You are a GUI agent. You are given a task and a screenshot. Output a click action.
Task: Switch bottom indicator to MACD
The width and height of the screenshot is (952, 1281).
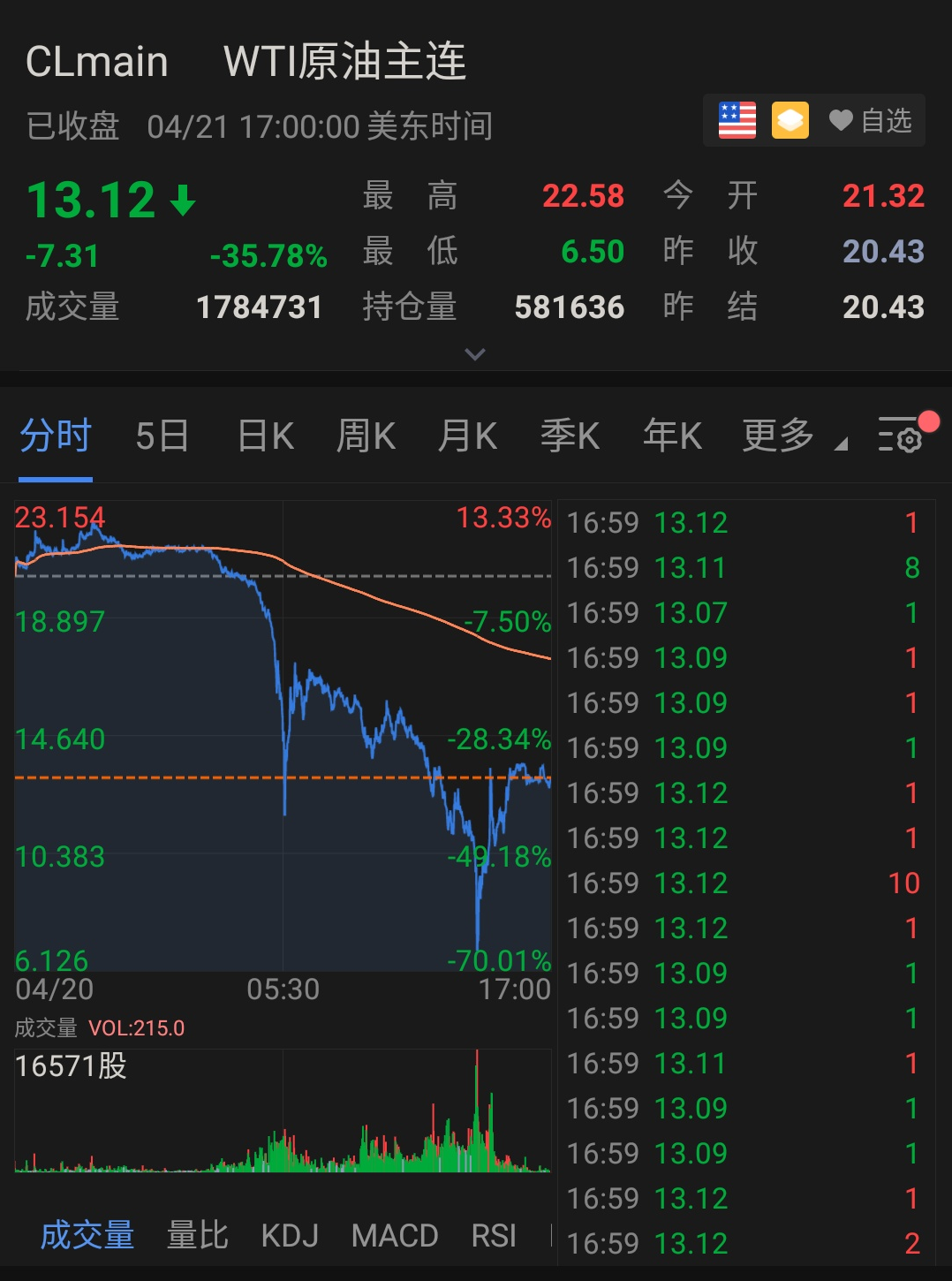click(x=394, y=1235)
